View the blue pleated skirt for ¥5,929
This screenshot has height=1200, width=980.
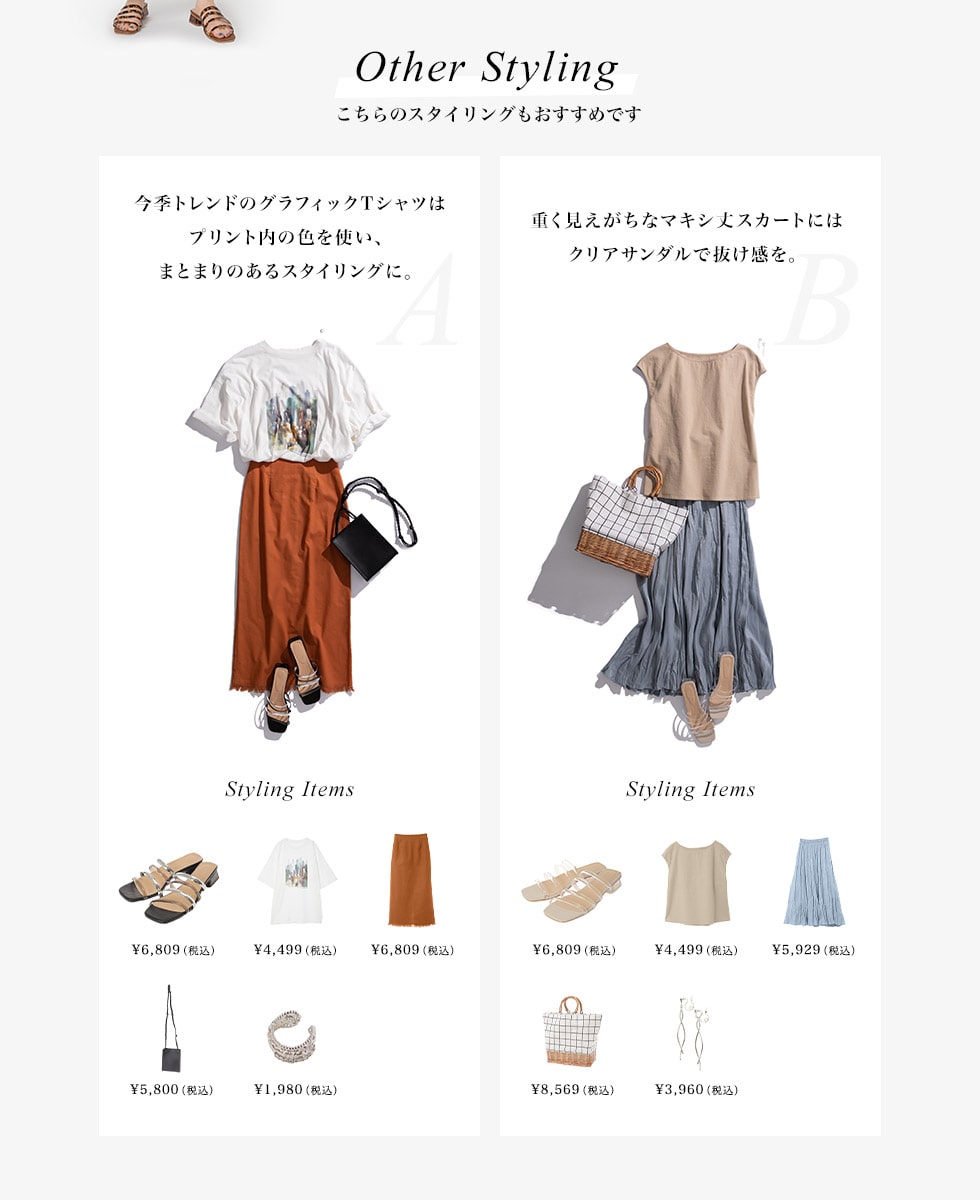pos(813,882)
